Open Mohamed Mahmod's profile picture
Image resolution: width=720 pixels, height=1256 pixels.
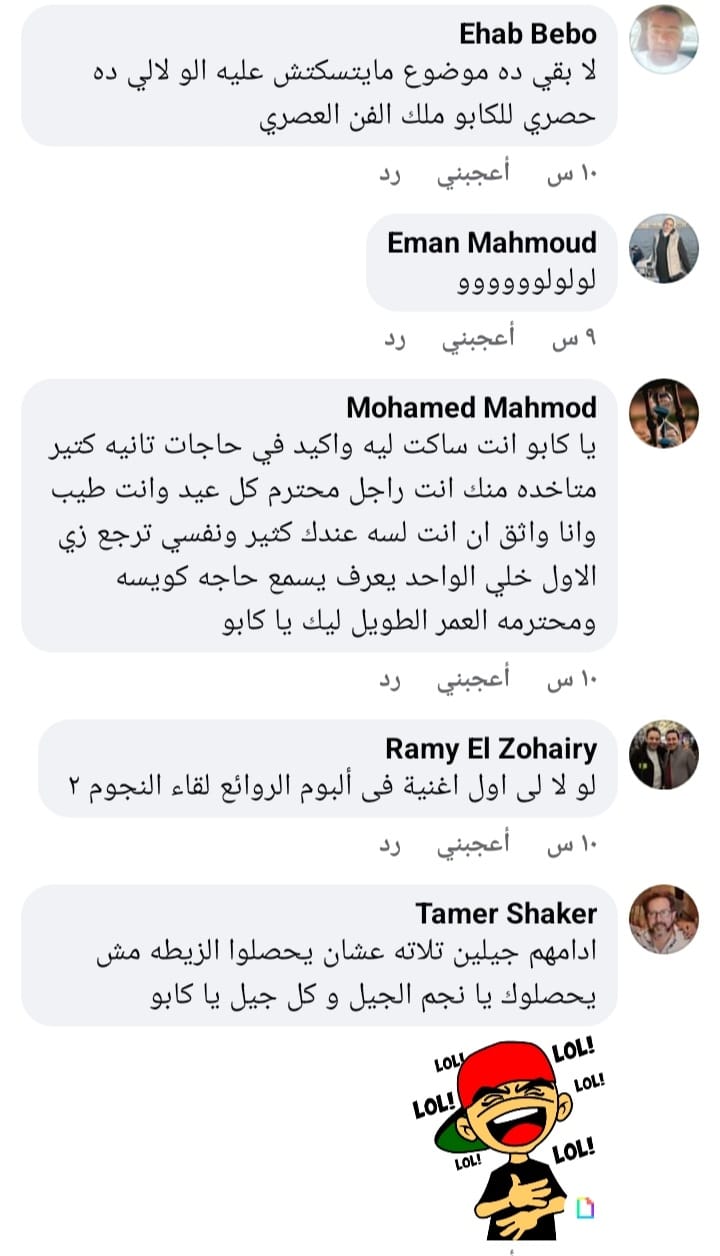click(664, 413)
